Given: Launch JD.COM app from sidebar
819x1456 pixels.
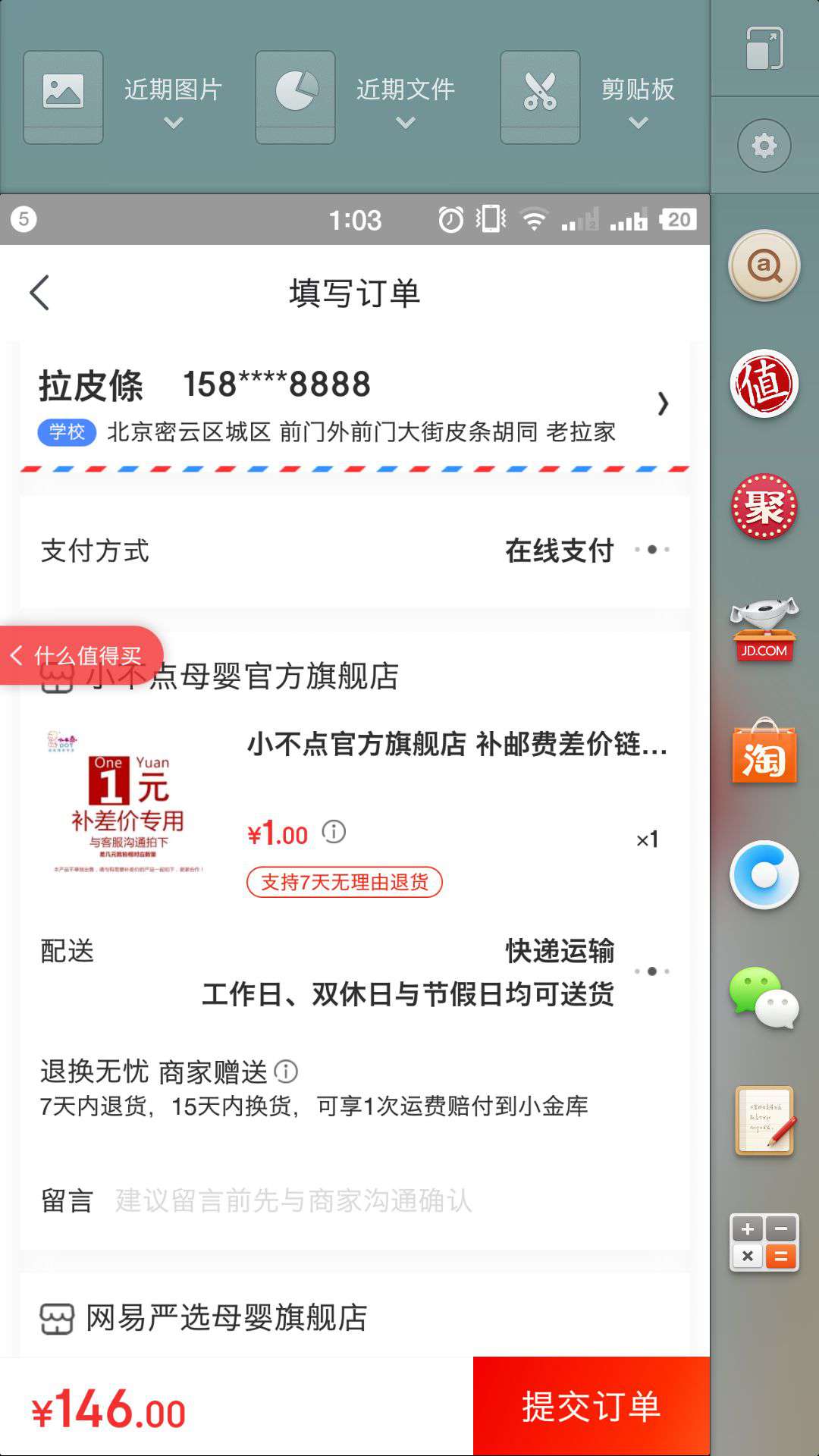Looking at the screenshot, I should (764, 631).
